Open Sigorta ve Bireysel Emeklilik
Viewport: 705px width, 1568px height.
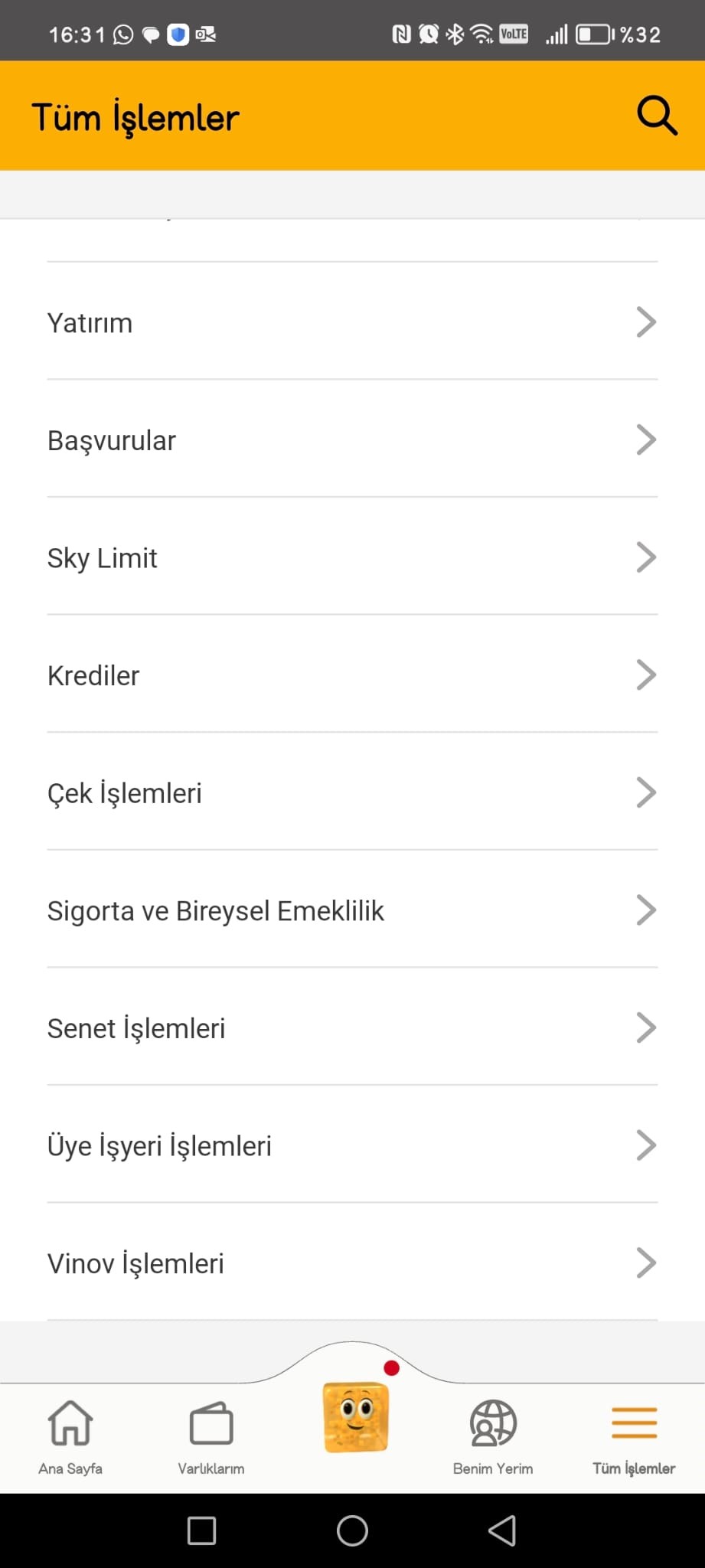tap(352, 910)
